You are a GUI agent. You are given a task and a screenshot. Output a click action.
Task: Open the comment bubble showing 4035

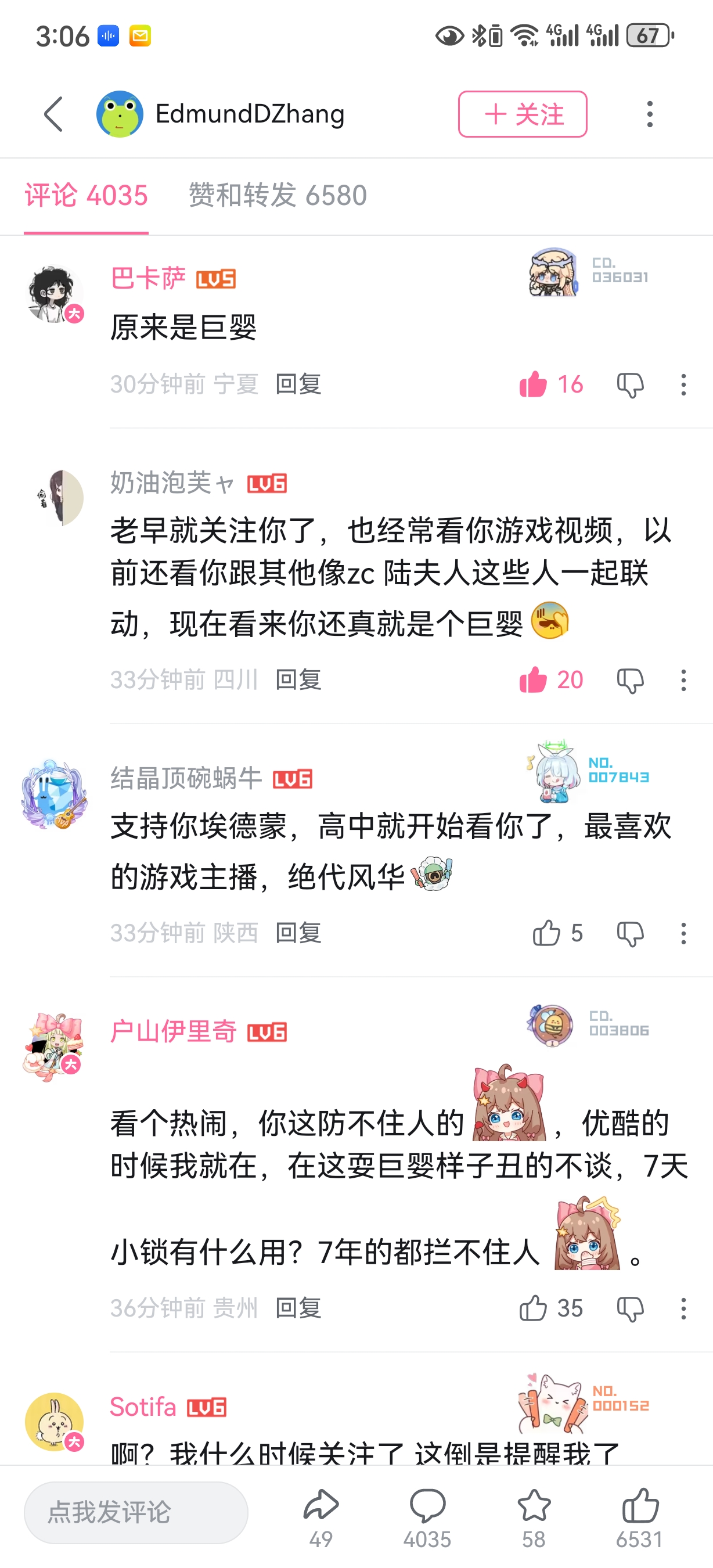click(427, 1507)
